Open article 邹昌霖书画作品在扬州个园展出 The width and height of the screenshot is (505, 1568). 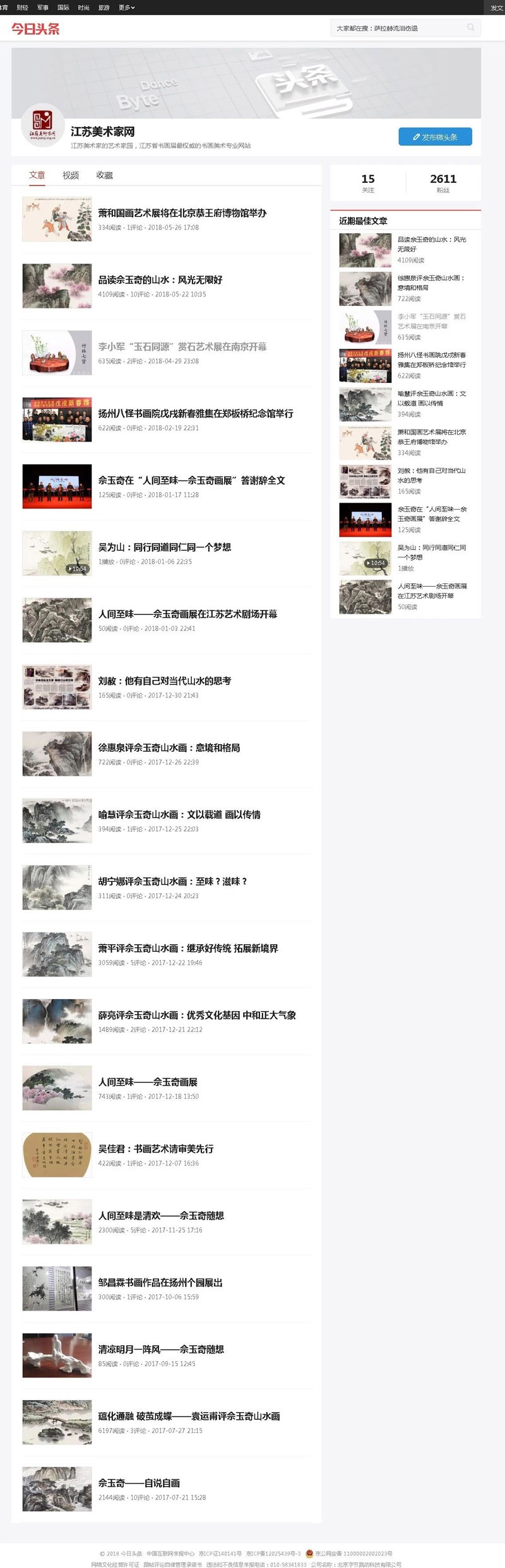pyautogui.click(x=160, y=1283)
